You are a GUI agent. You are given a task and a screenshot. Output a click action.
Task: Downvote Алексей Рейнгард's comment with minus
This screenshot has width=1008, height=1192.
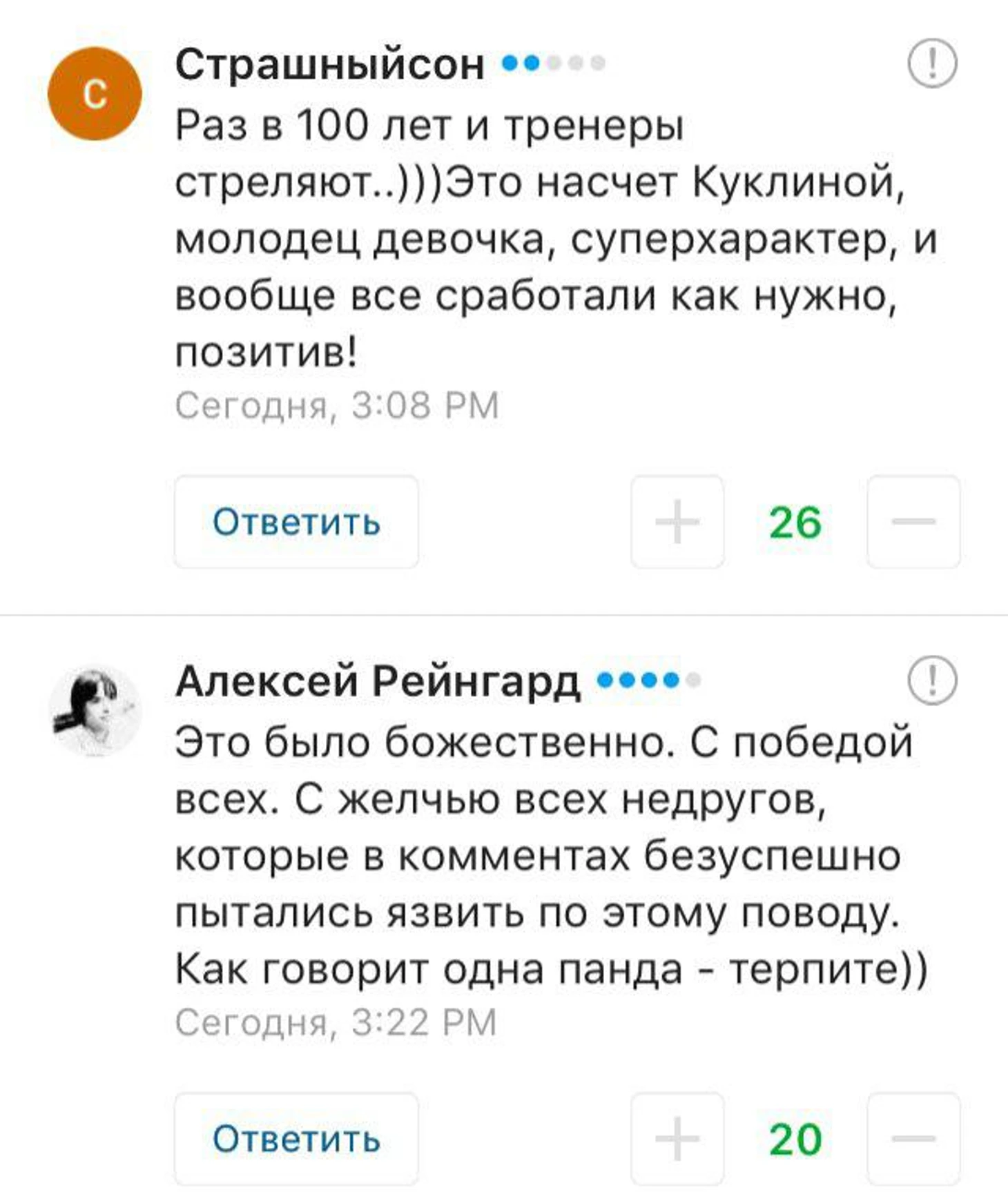pos(913,1138)
